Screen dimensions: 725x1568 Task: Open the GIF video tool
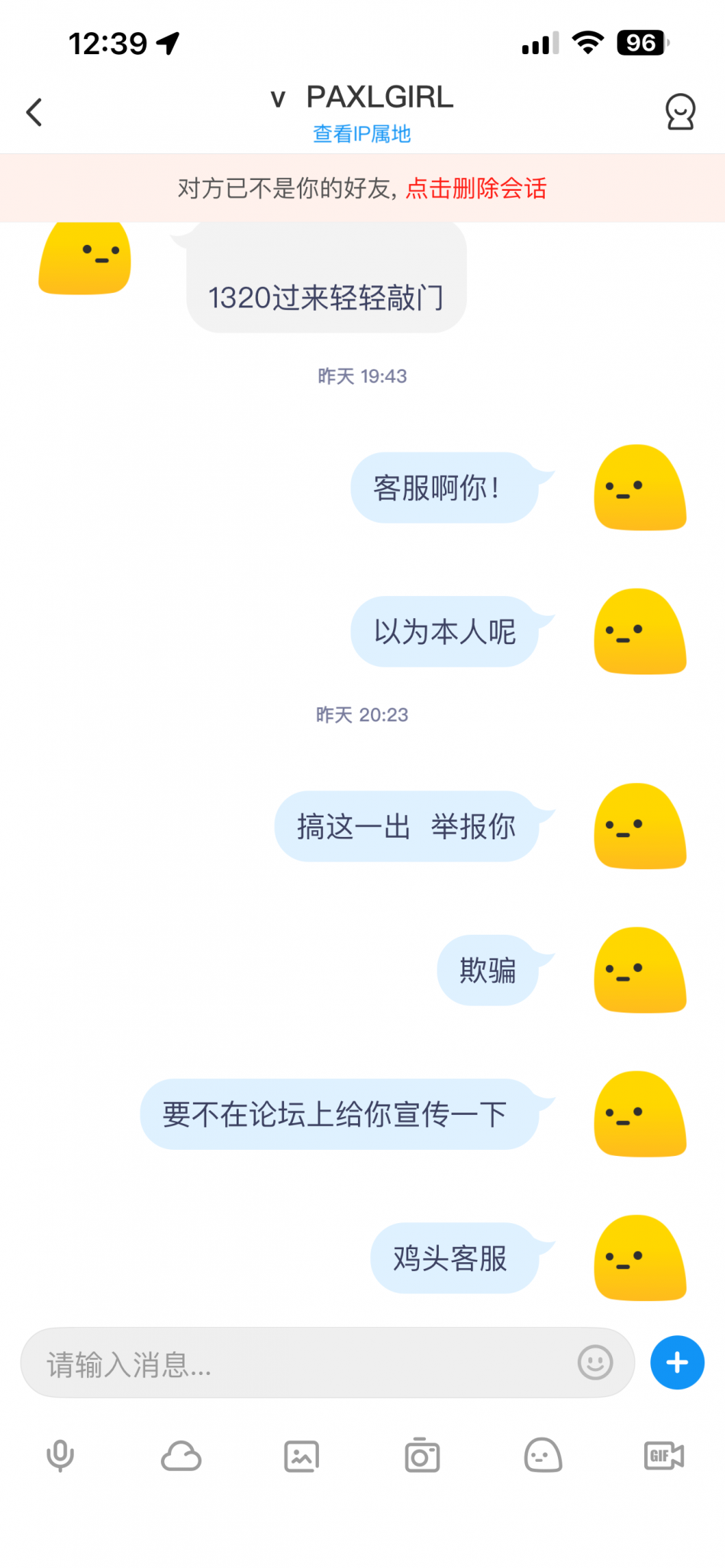point(664,1456)
